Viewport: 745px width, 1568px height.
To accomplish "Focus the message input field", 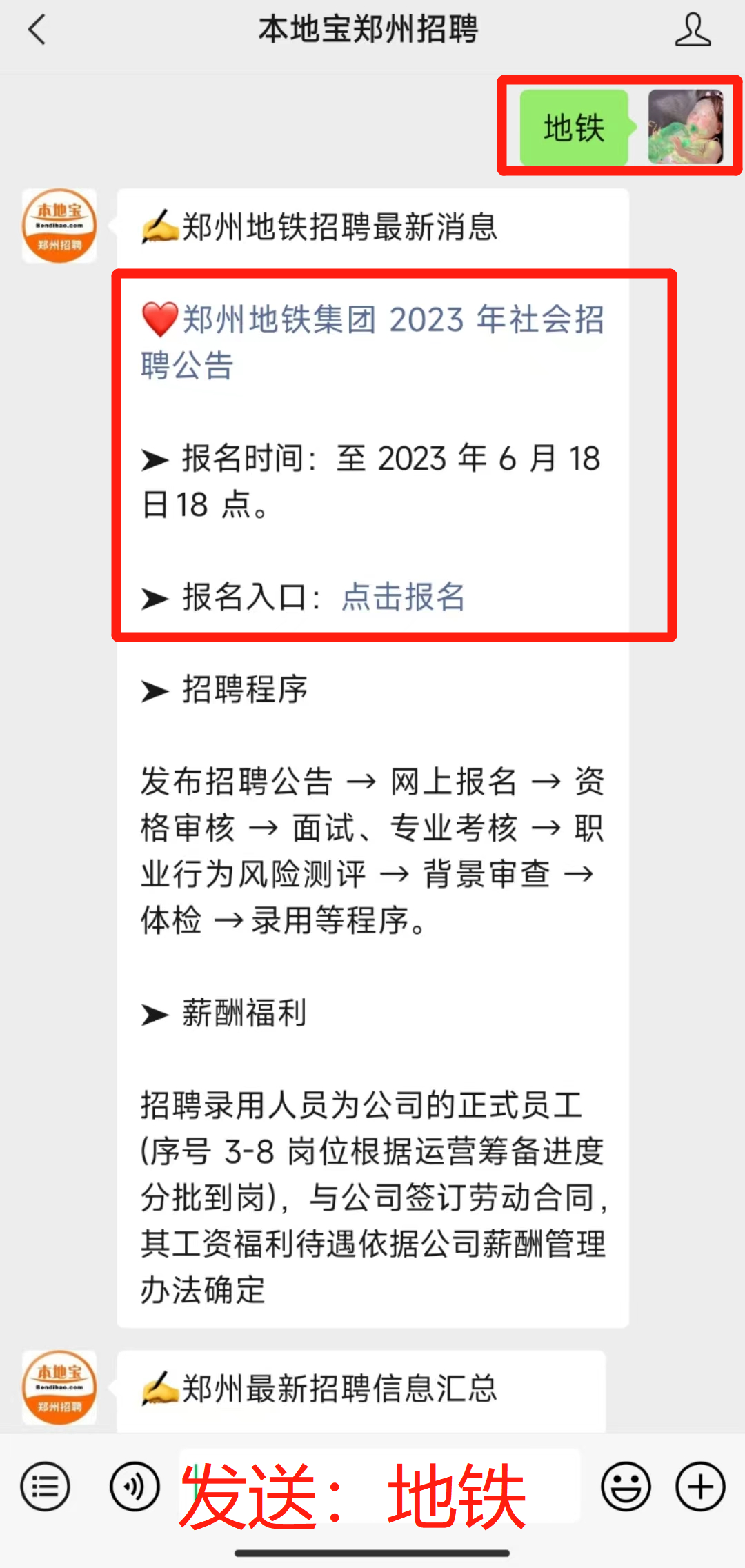I will tap(379, 1486).
